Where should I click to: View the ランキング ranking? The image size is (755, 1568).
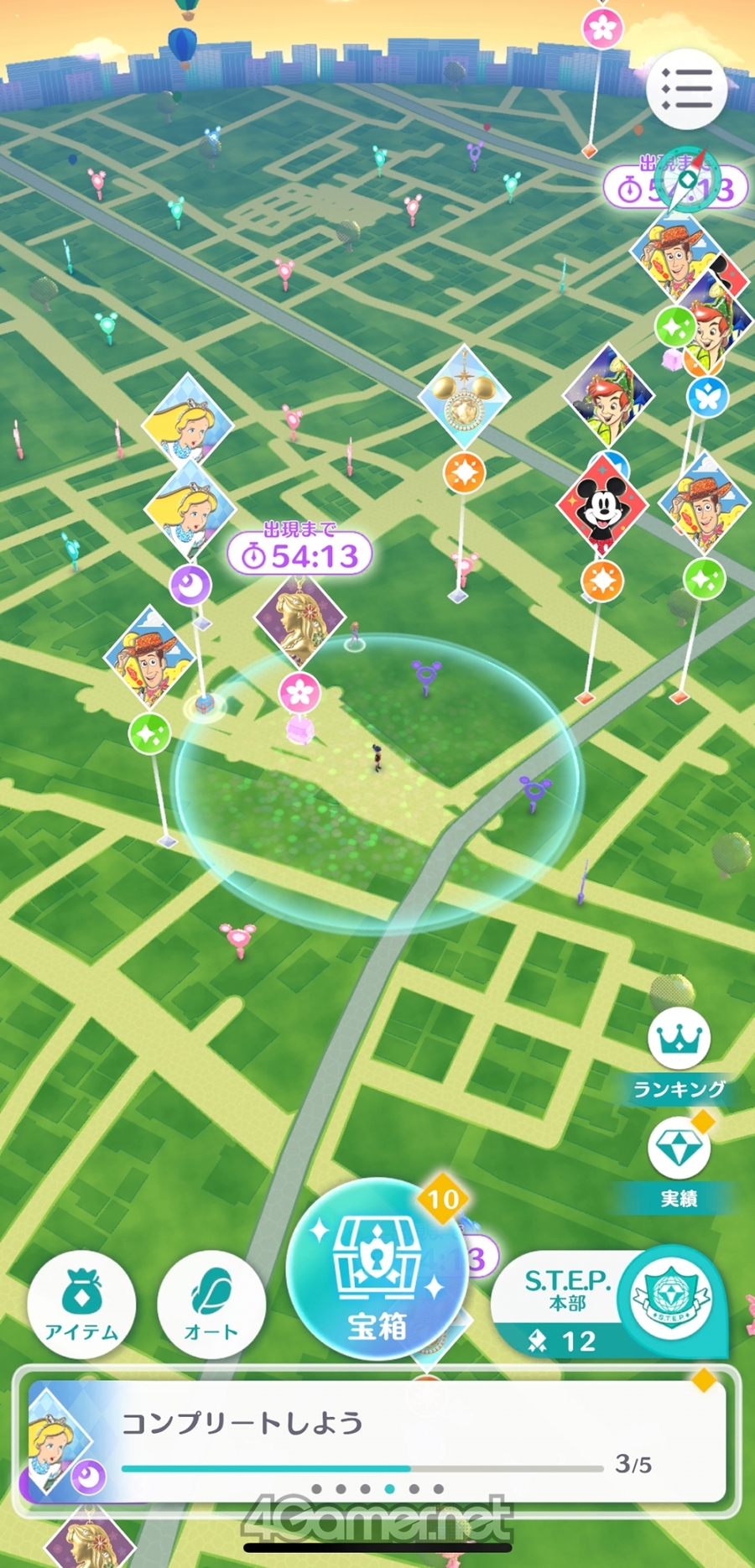click(x=679, y=1055)
